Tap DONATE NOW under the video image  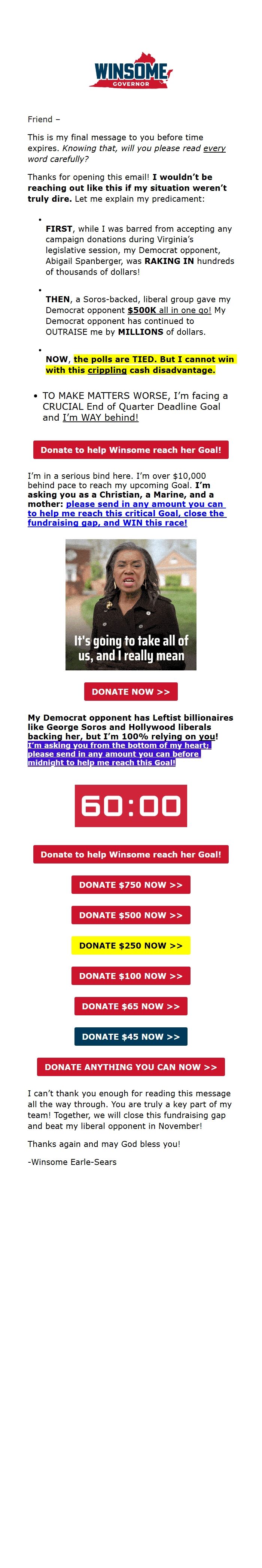131,691
